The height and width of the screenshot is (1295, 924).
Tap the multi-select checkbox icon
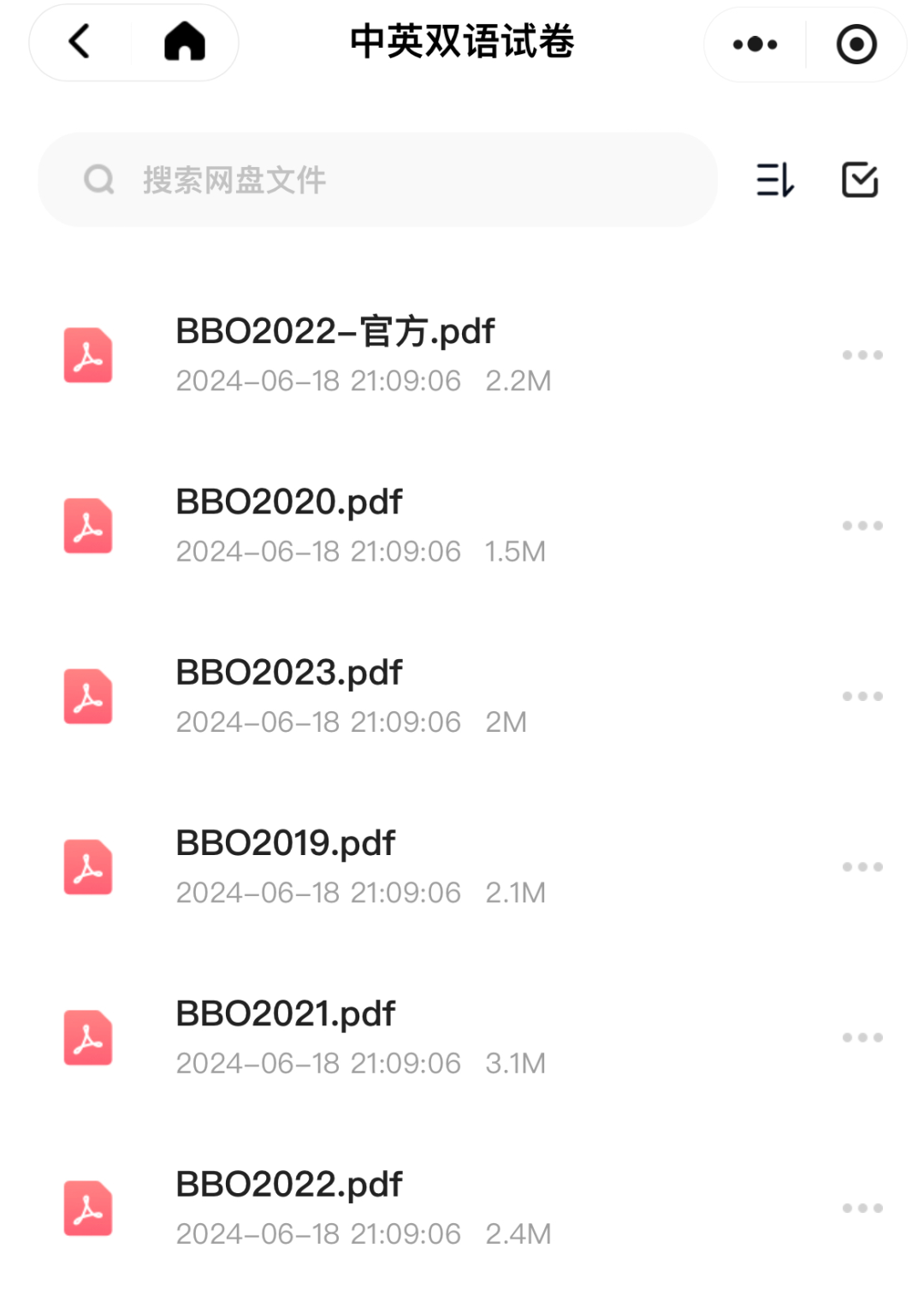pyautogui.click(x=859, y=181)
